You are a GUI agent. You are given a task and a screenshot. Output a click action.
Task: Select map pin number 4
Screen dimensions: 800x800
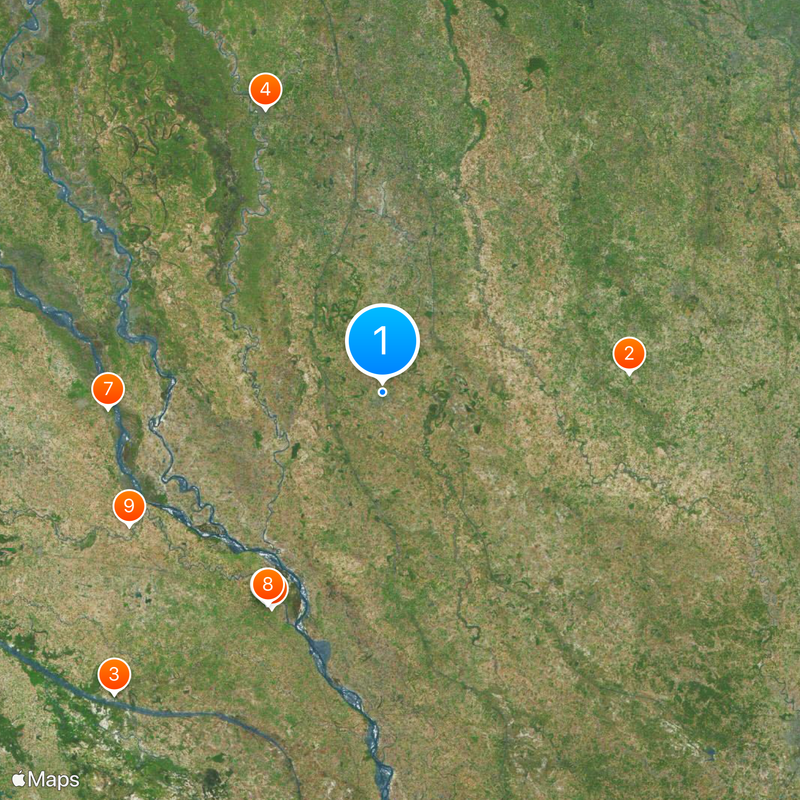point(265,91)
